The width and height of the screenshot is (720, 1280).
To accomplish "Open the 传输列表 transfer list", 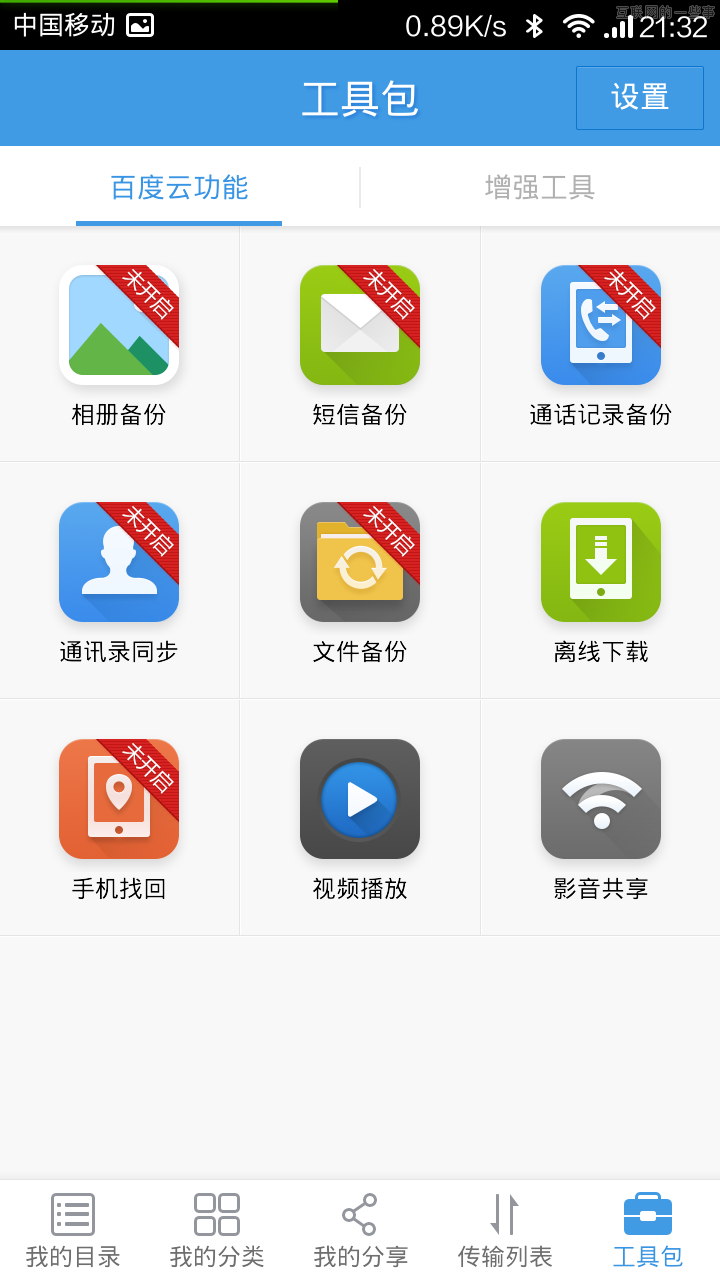I will (504, 1228).
